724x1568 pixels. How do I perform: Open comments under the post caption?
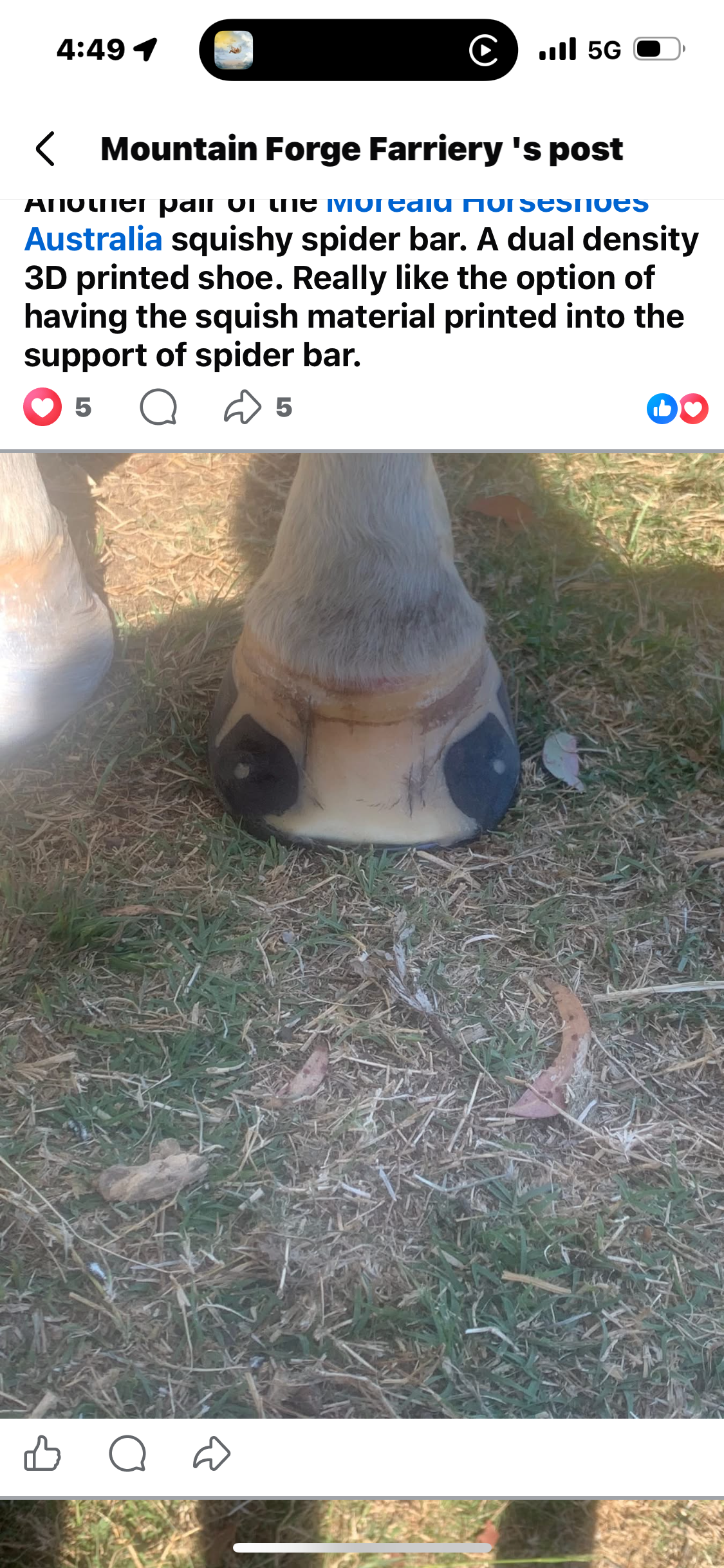(158, 407)
